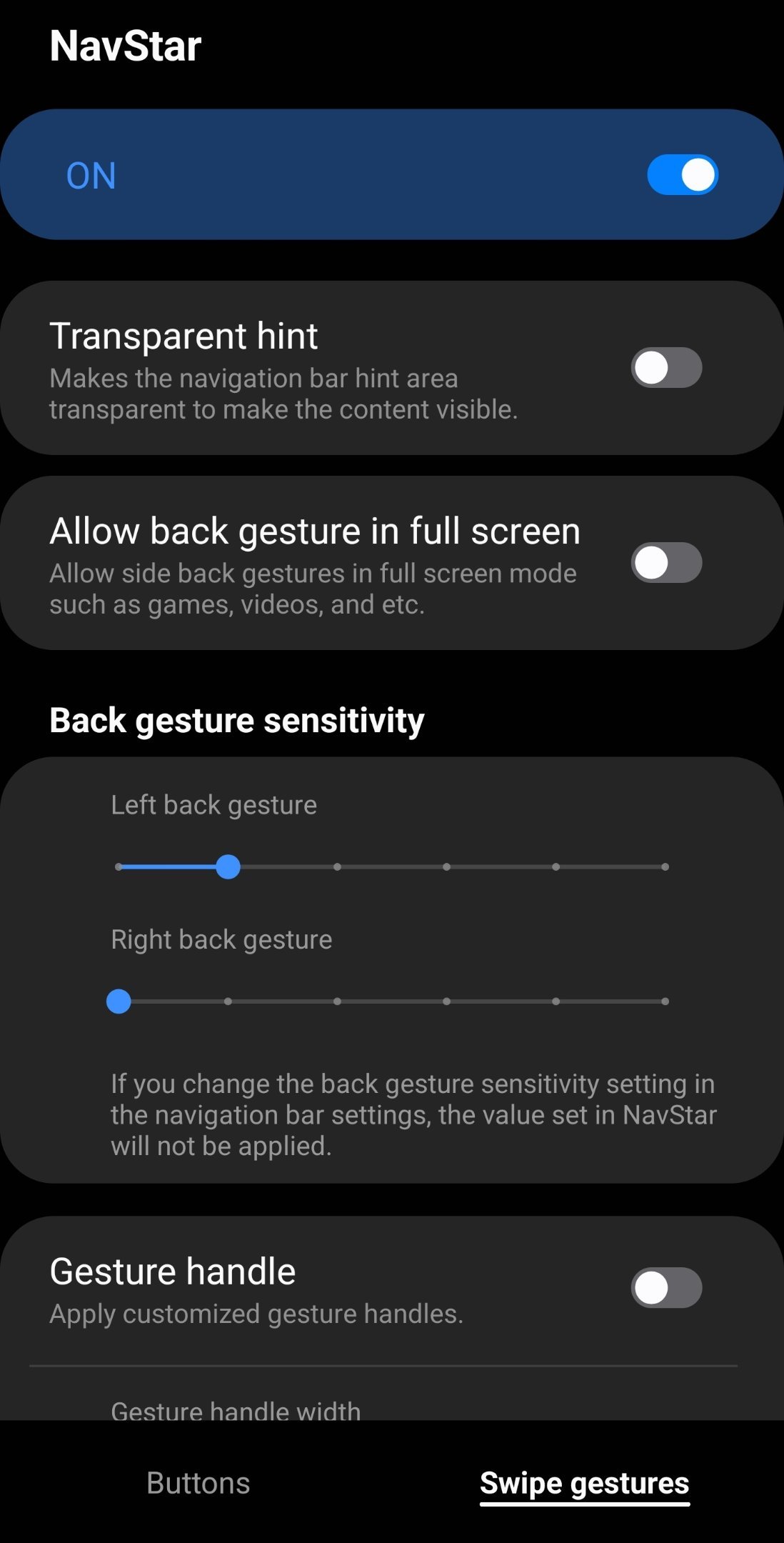784x1543 pixels.
Task: Turn off the NavStar ON master switch
Action: click(683, 175)
